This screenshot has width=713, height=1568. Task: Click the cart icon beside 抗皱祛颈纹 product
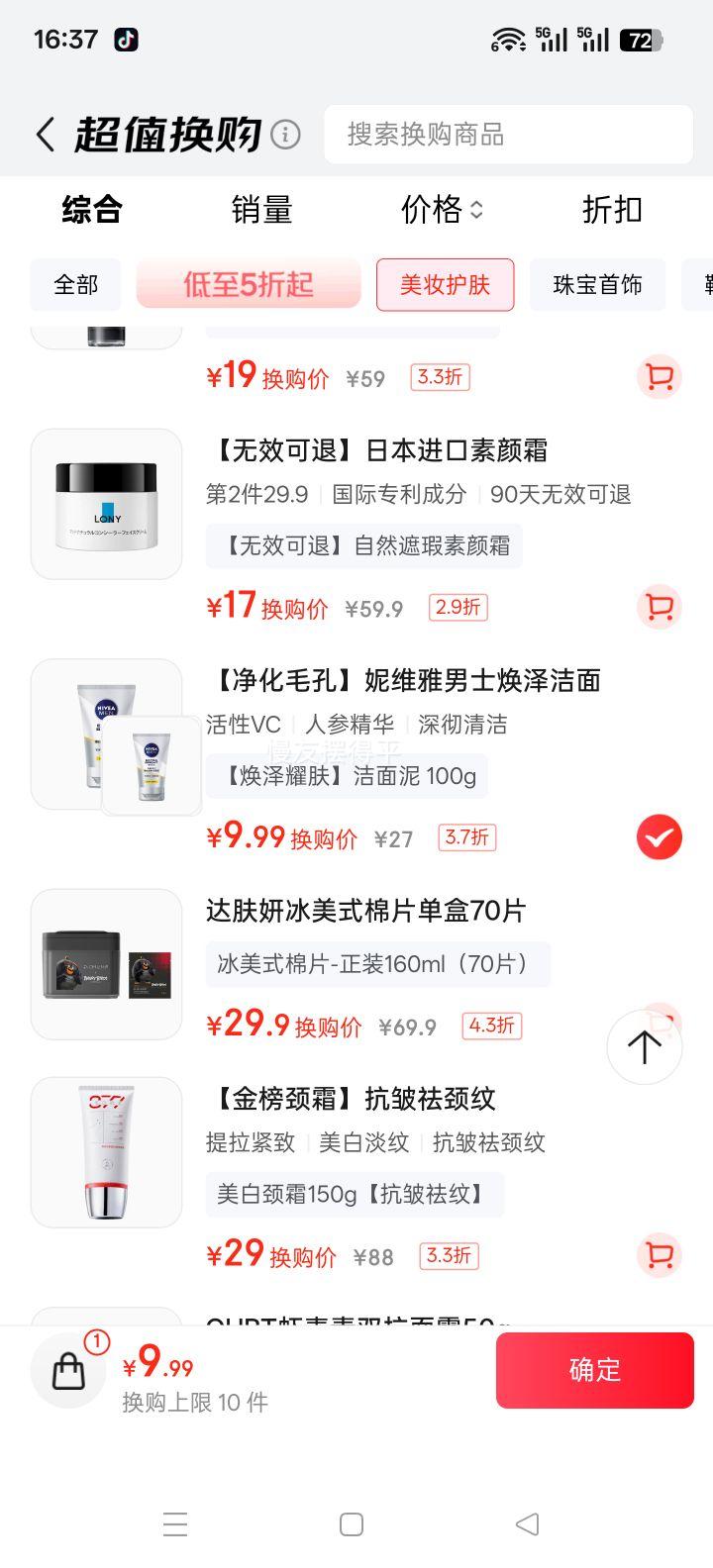[x=658, y=1255]
